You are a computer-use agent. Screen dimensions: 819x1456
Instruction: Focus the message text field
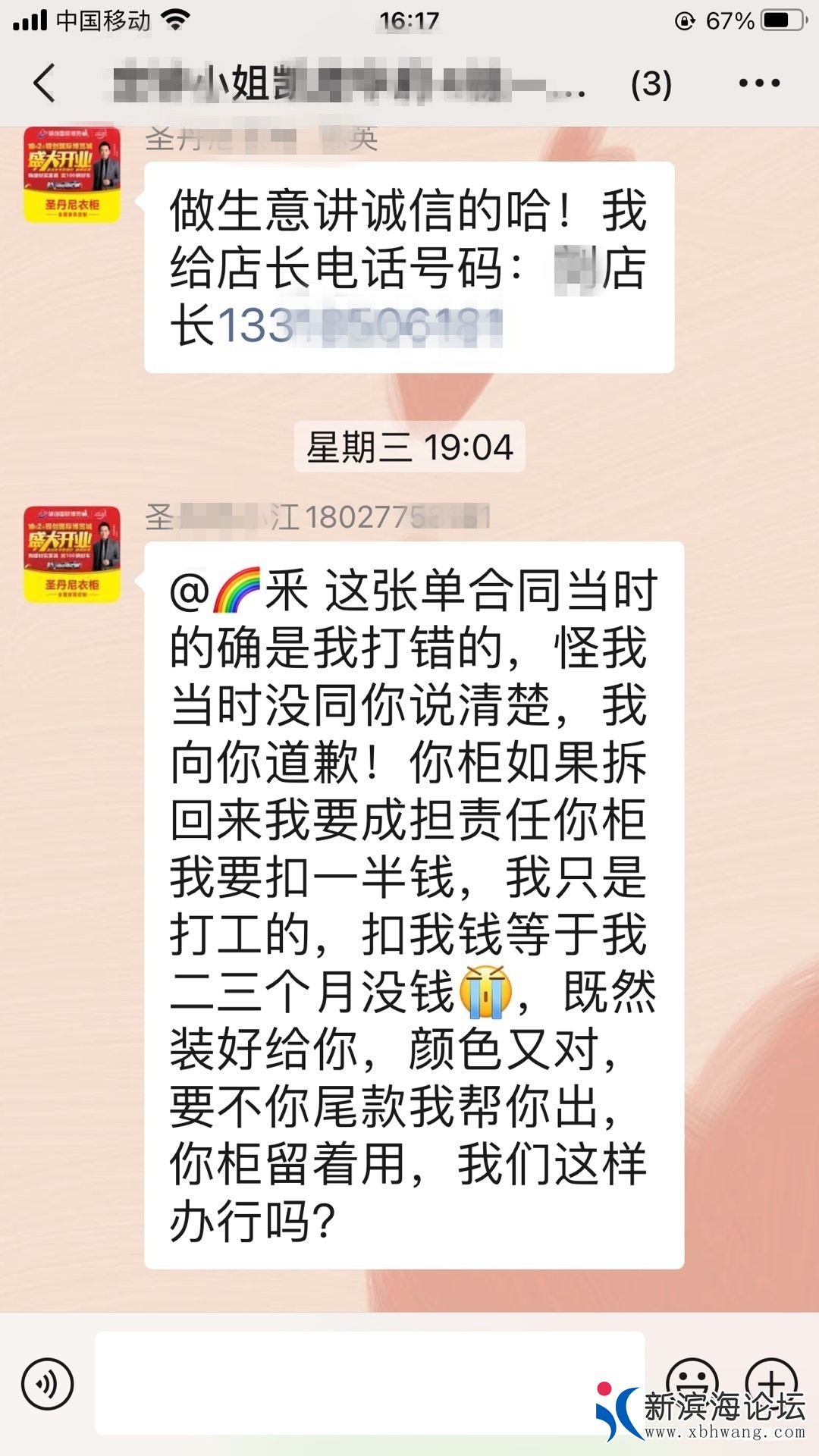coord(369,1382)
